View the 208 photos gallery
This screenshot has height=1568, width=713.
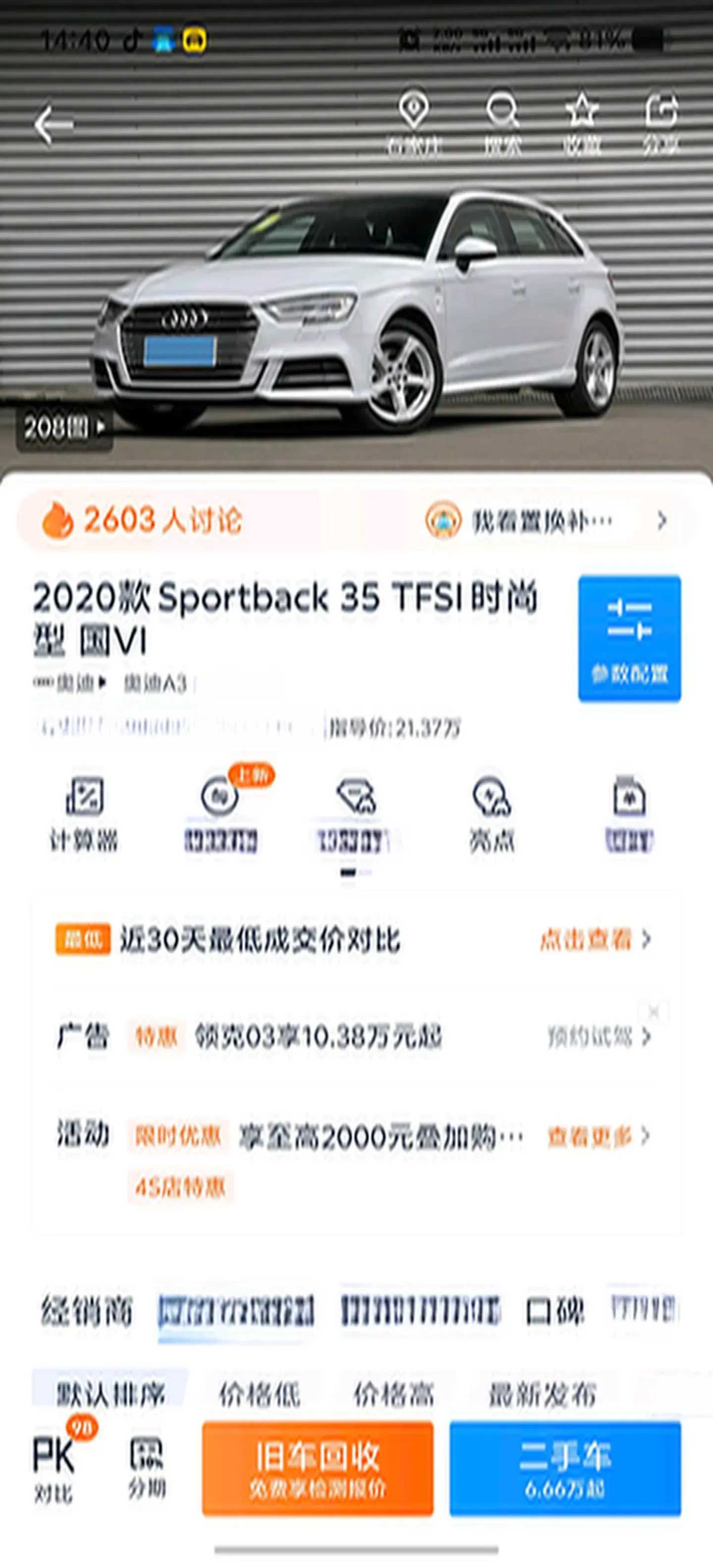[x=64, y=427]
